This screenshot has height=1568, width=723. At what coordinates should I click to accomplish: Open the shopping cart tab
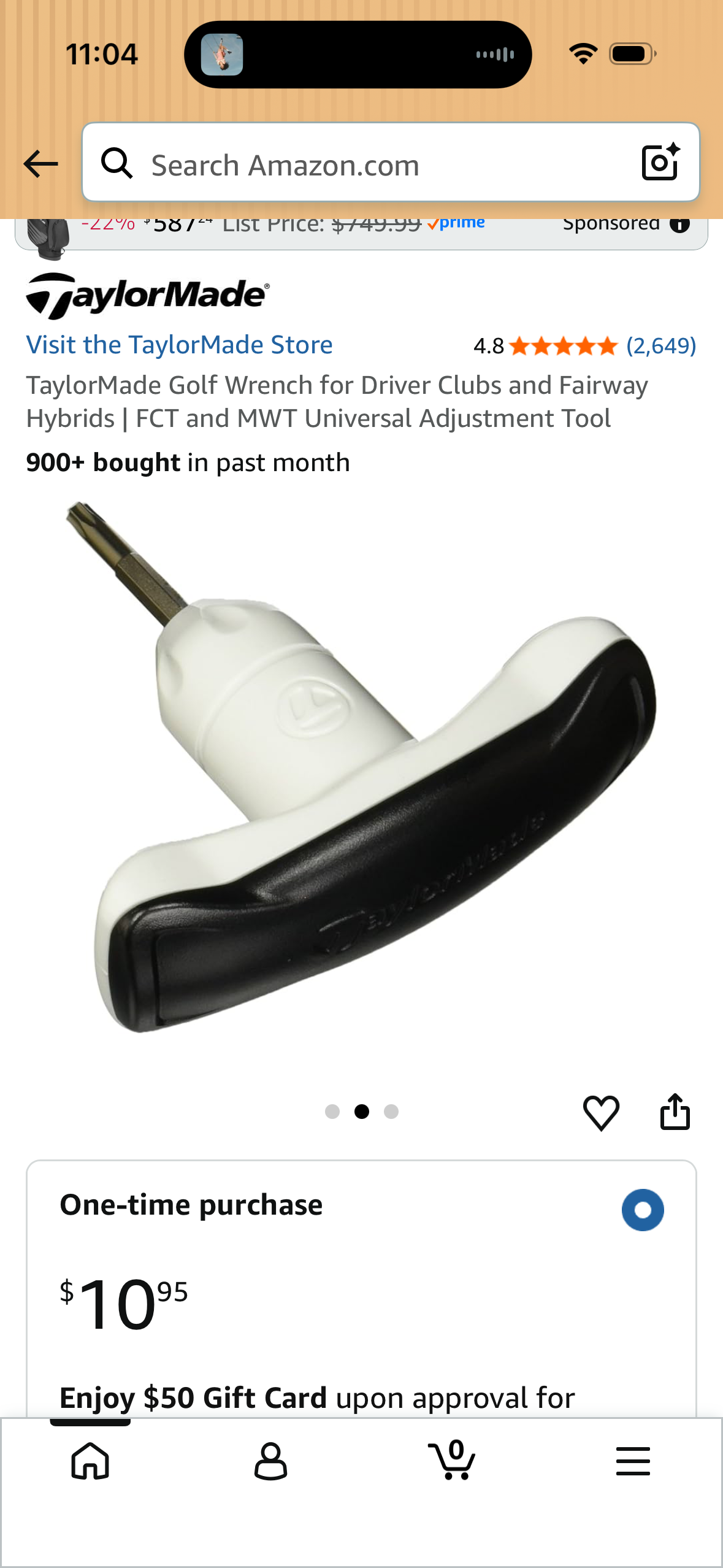[x=451, y=1460]
